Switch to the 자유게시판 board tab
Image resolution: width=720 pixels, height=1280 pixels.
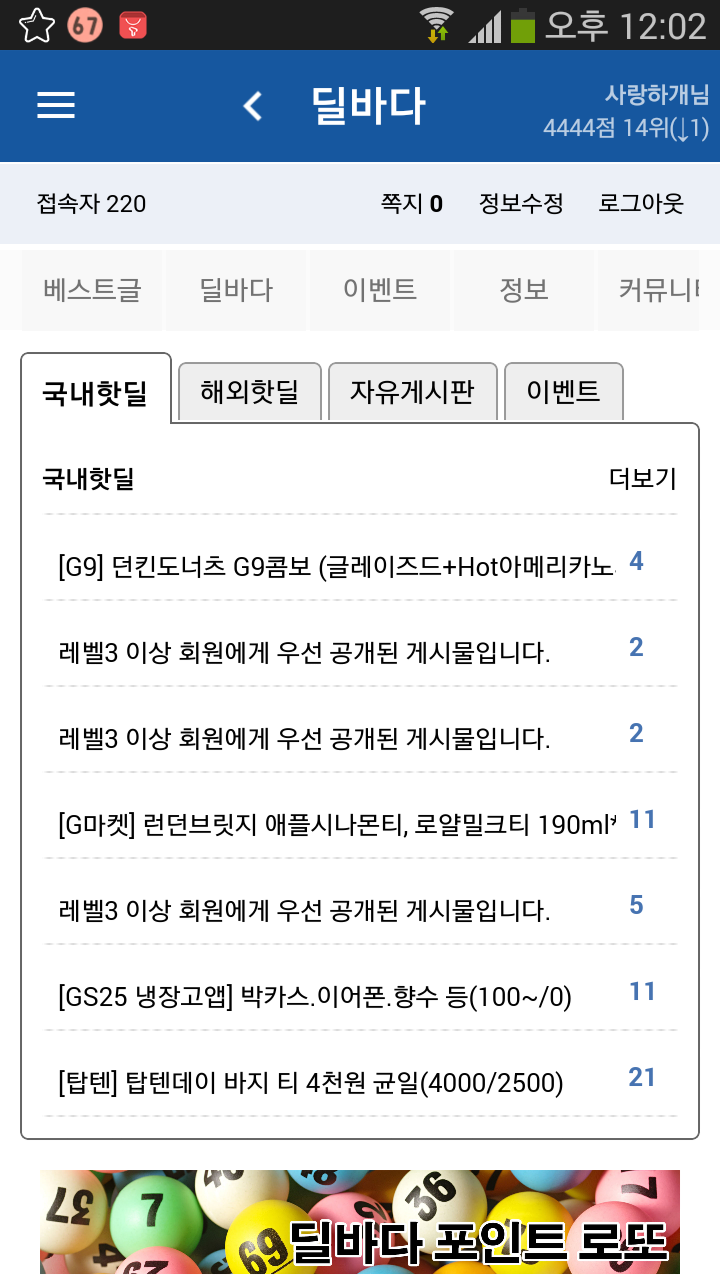412,392
